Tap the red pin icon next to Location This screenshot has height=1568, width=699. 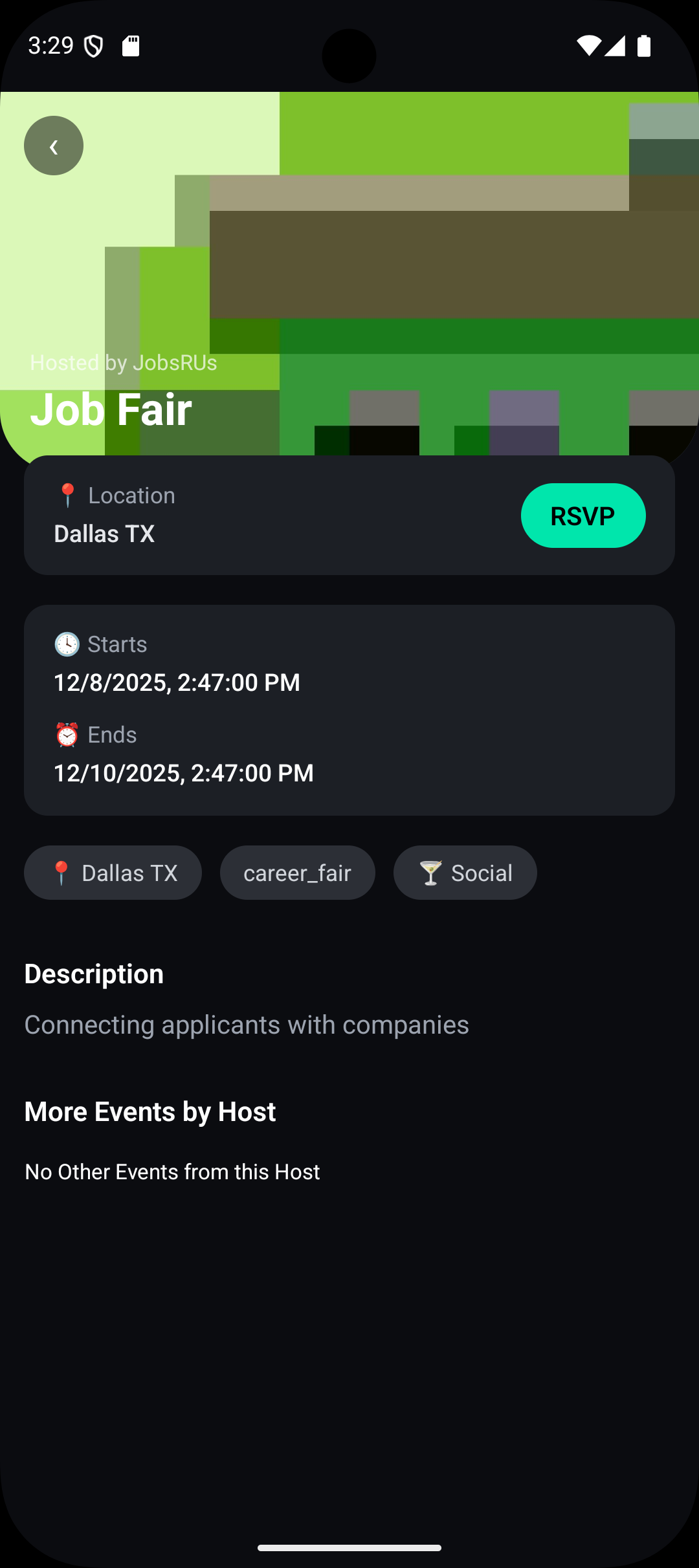click(x=67, y=494)
